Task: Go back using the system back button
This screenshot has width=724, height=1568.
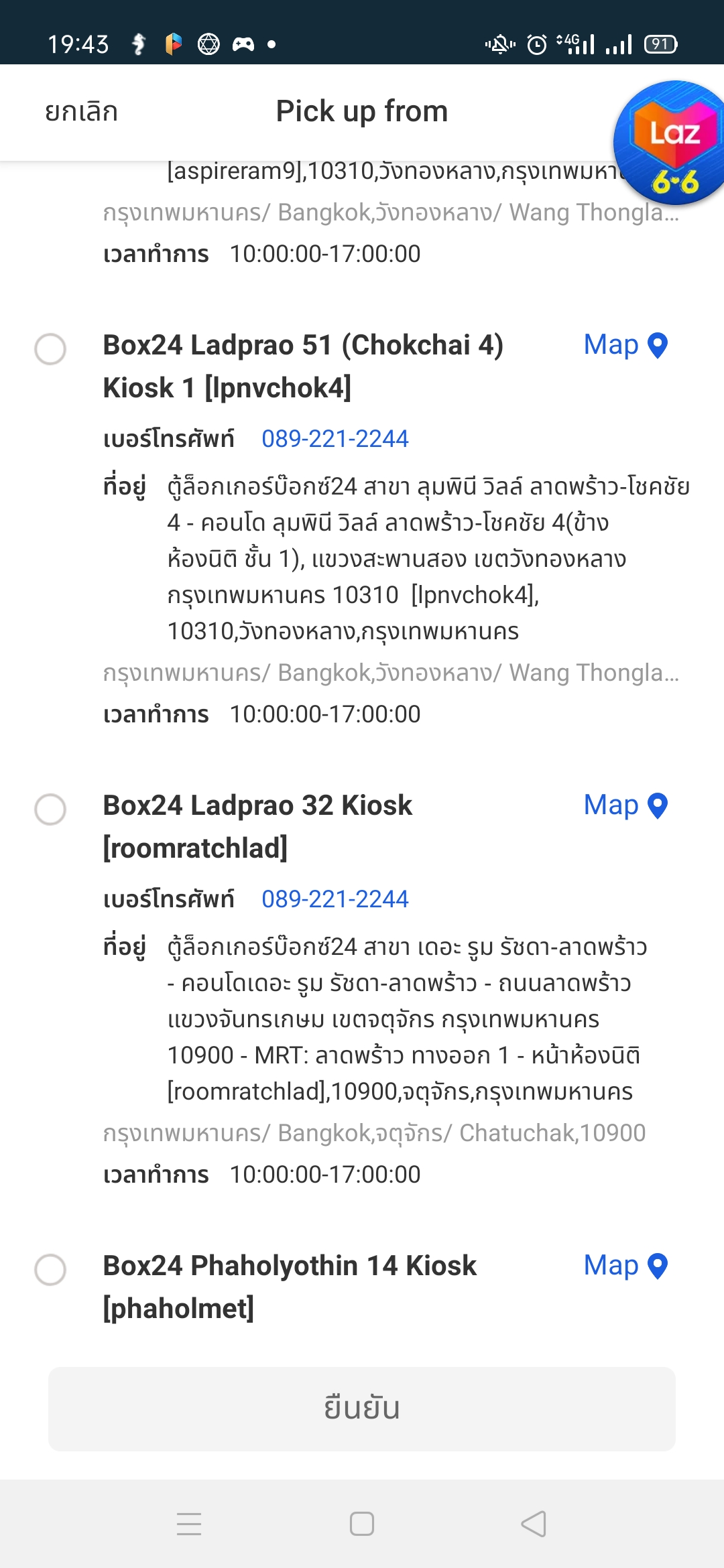Action: coord(534,1524)
